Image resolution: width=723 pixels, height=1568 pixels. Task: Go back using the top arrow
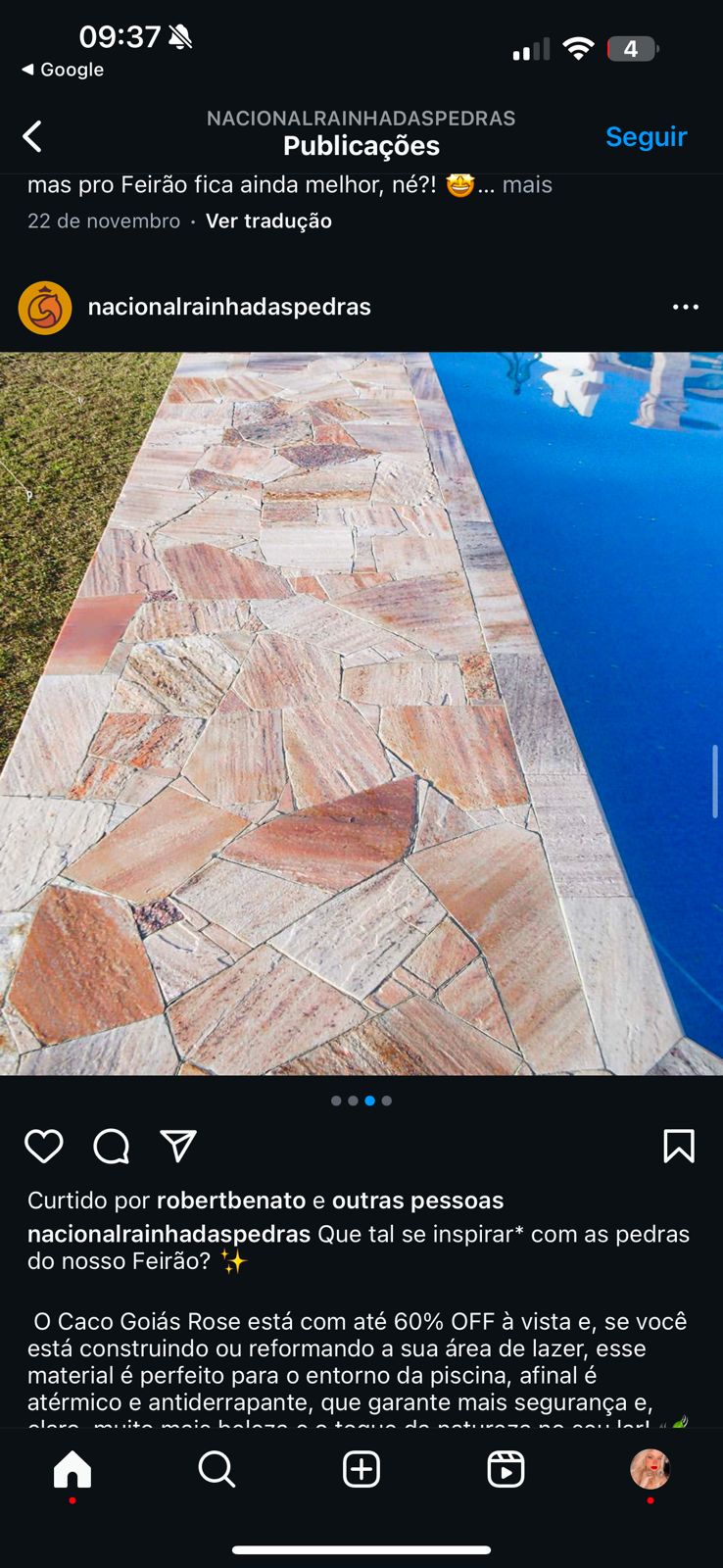coord(32,136)
